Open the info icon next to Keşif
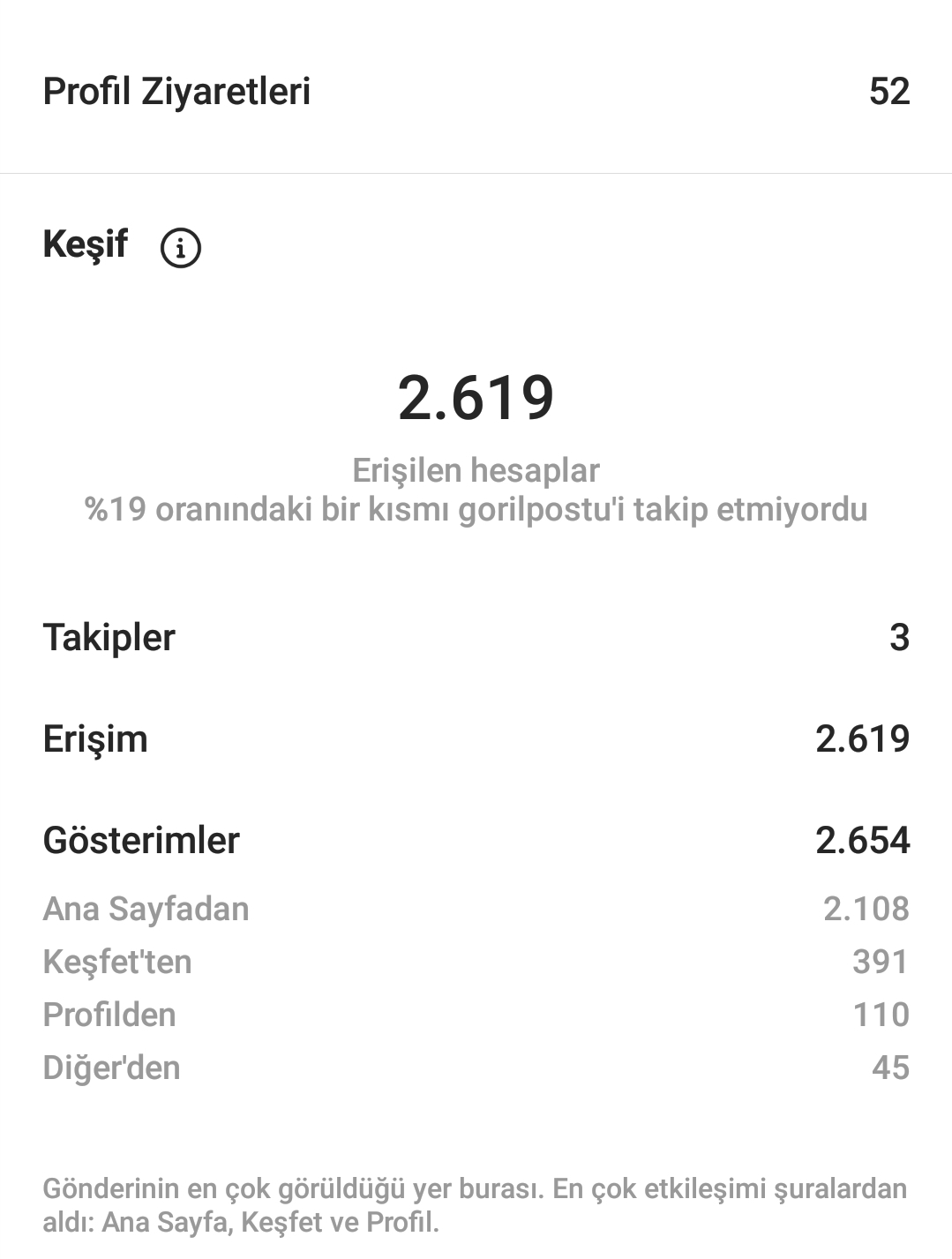The width and height of the screenshot is (952, 1259). coord(181,248)
